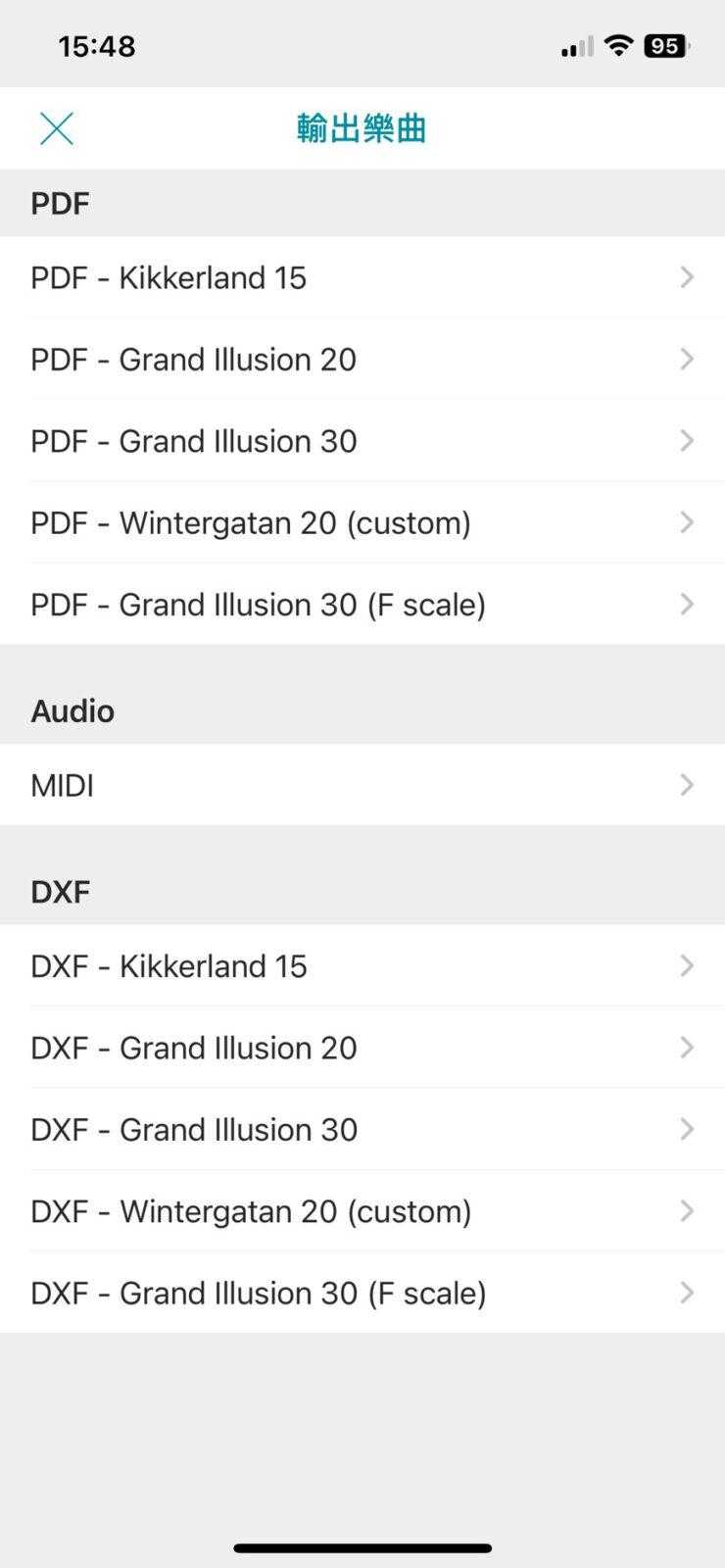Export as DXF - Kikkerland 15
The width and height of the screenshot is (725, 1568).
[x=362, y=966]
